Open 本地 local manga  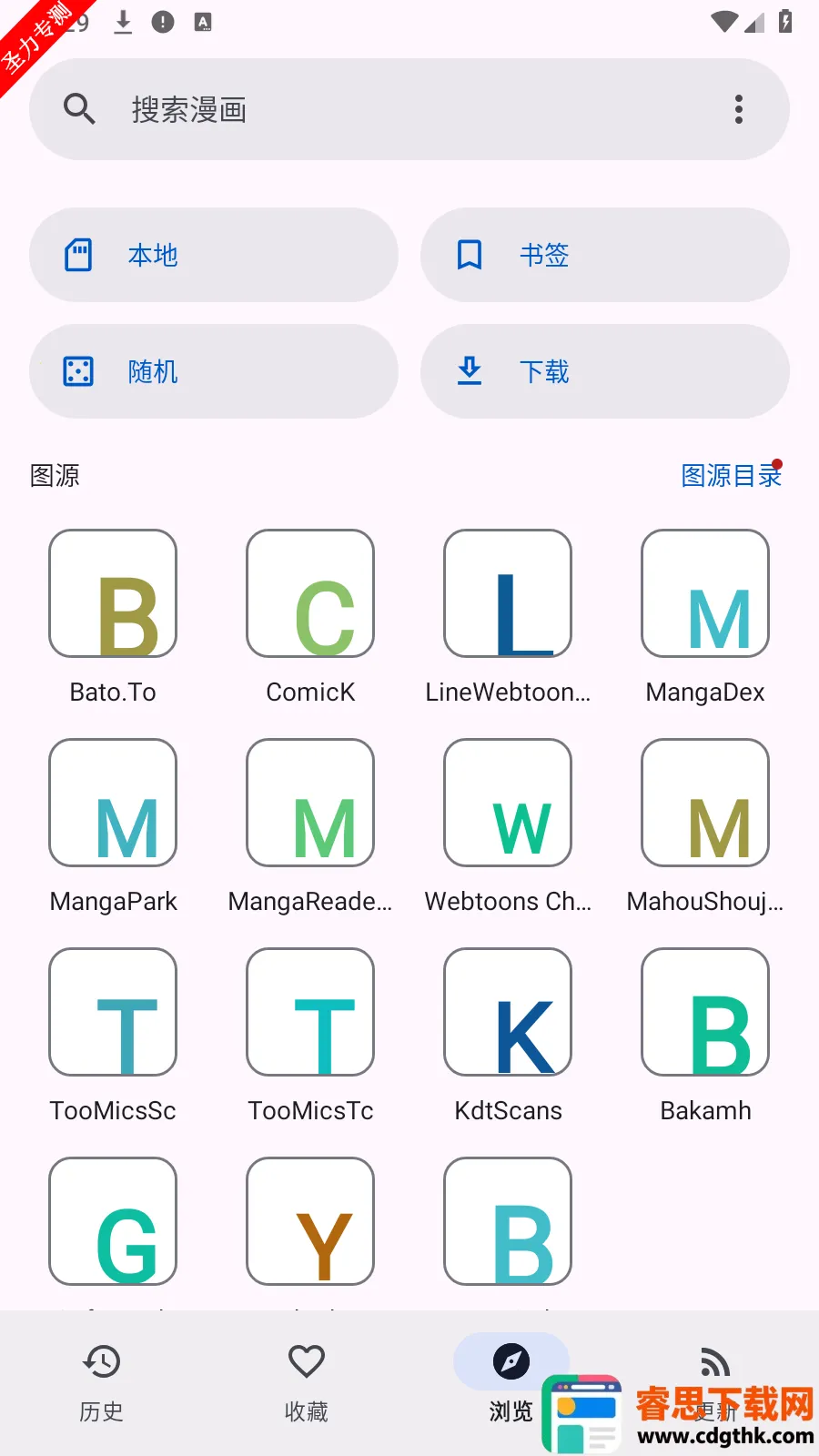pyautogui.click(x=214, y=255)
